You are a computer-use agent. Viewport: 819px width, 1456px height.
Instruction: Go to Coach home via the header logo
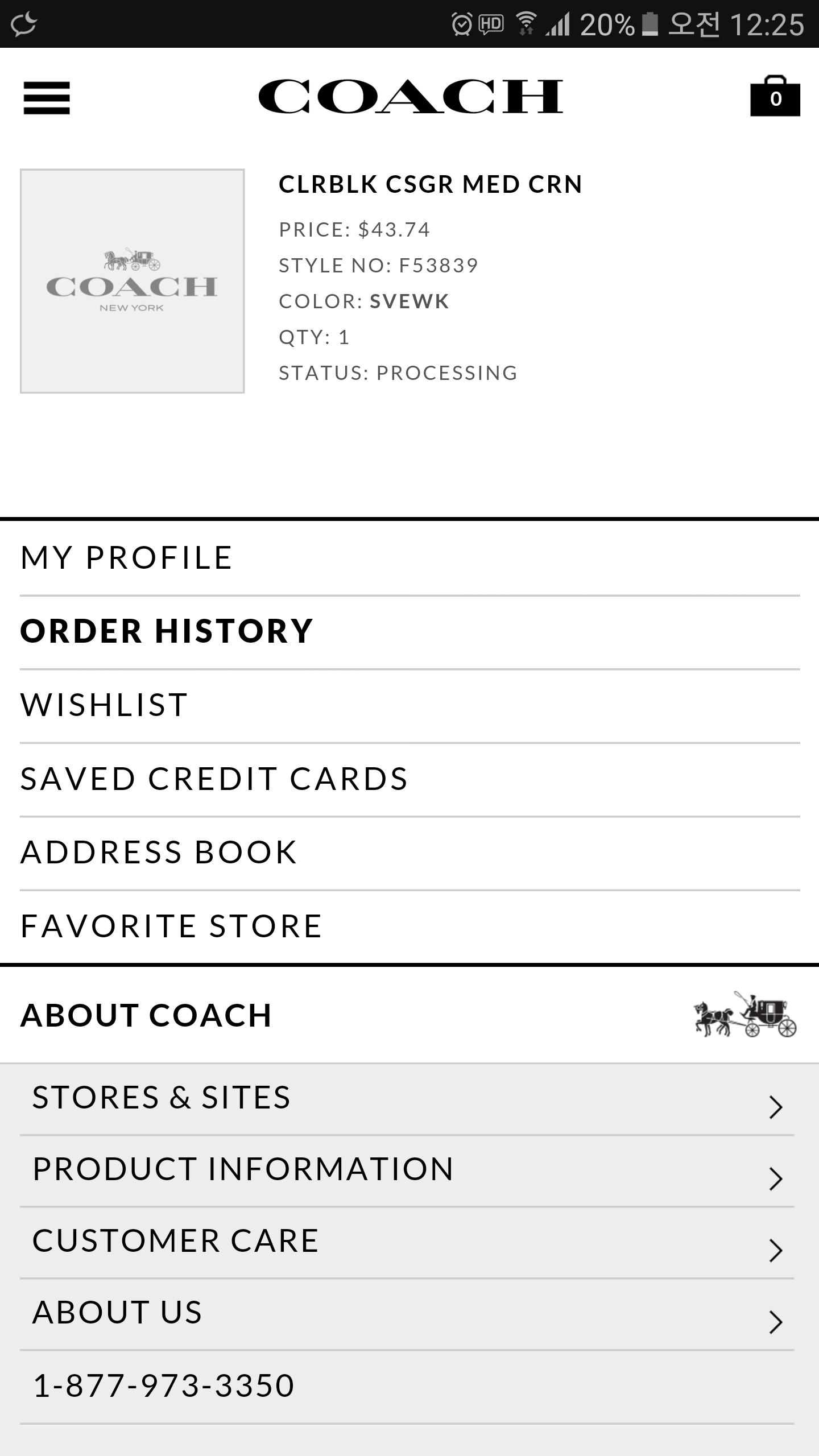pos(410,97)
